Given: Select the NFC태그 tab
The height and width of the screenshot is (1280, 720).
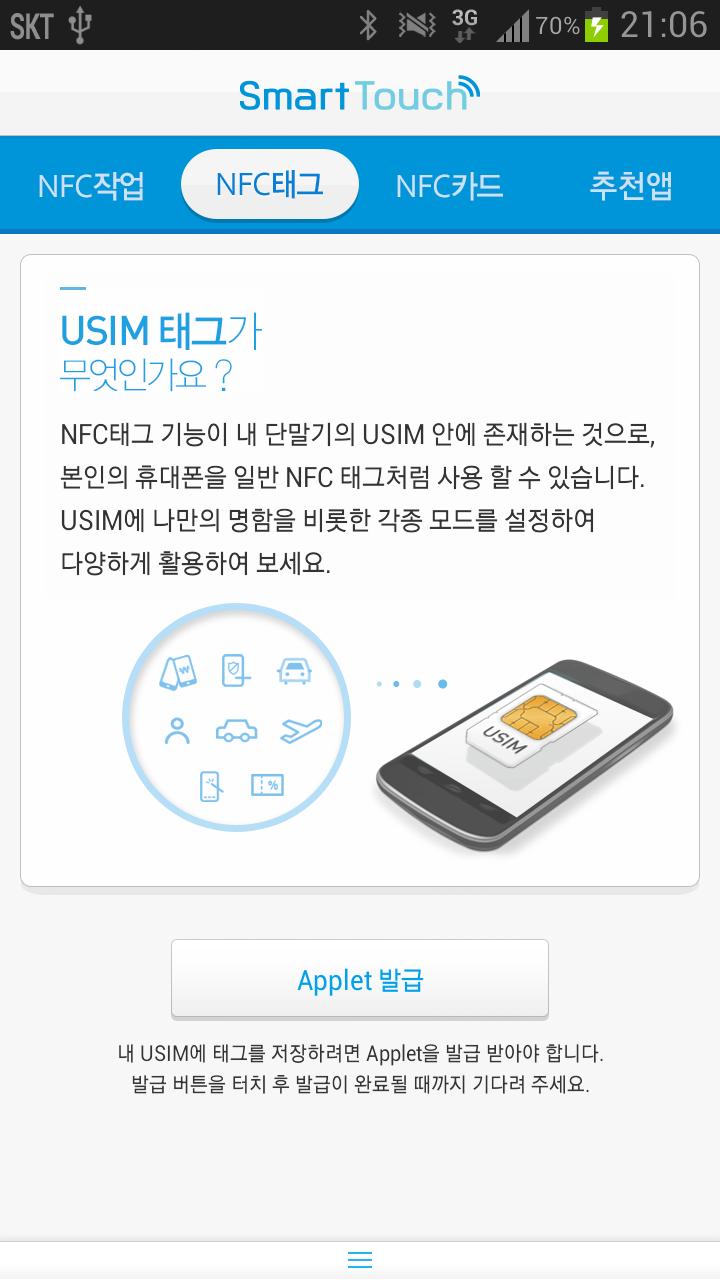Looking at the screenshot, I should click(x=270, y=184).
